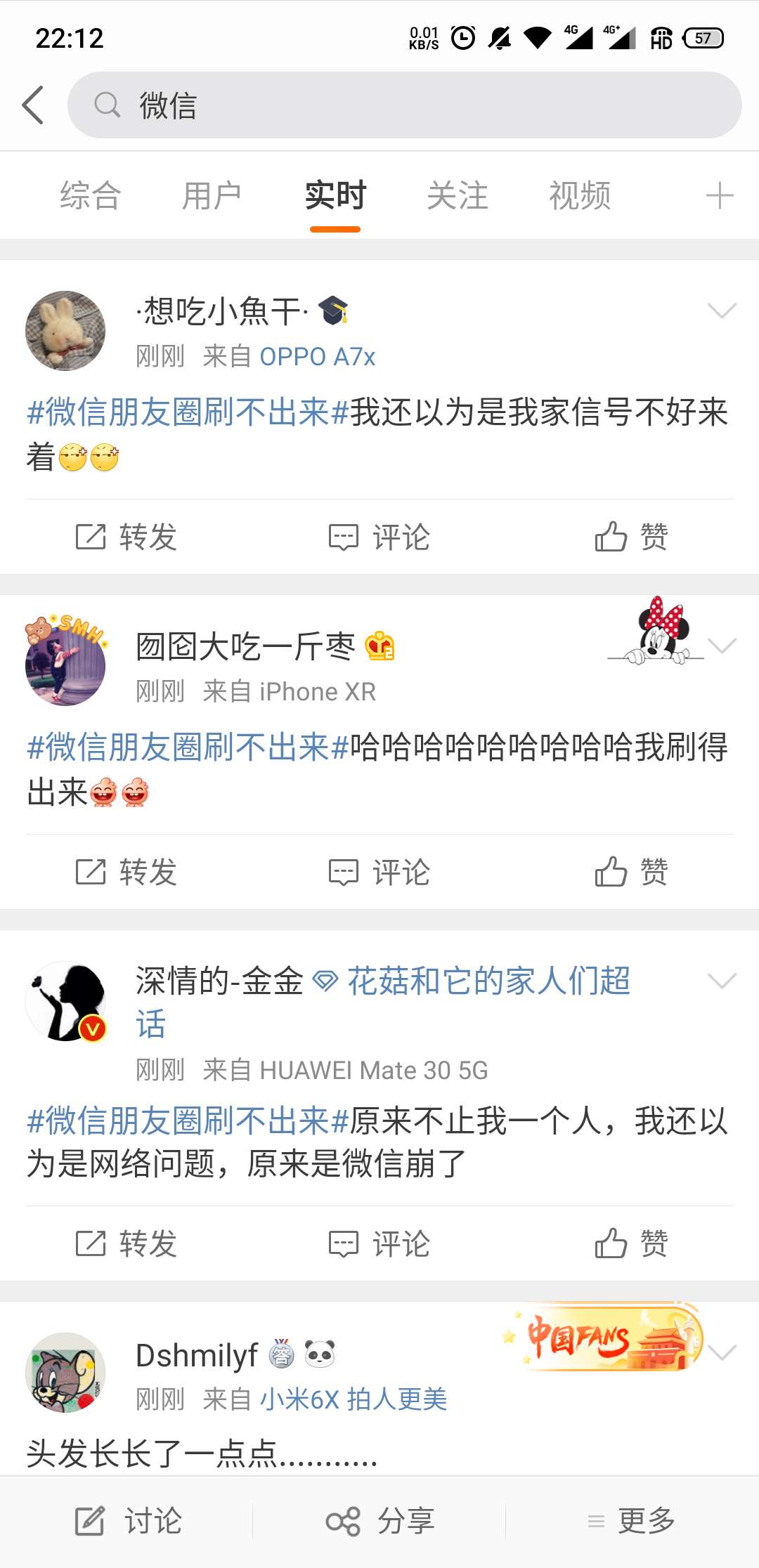Open 更多 in the bottom bar
The image size is (759, 1568).
coord(631,1522)
